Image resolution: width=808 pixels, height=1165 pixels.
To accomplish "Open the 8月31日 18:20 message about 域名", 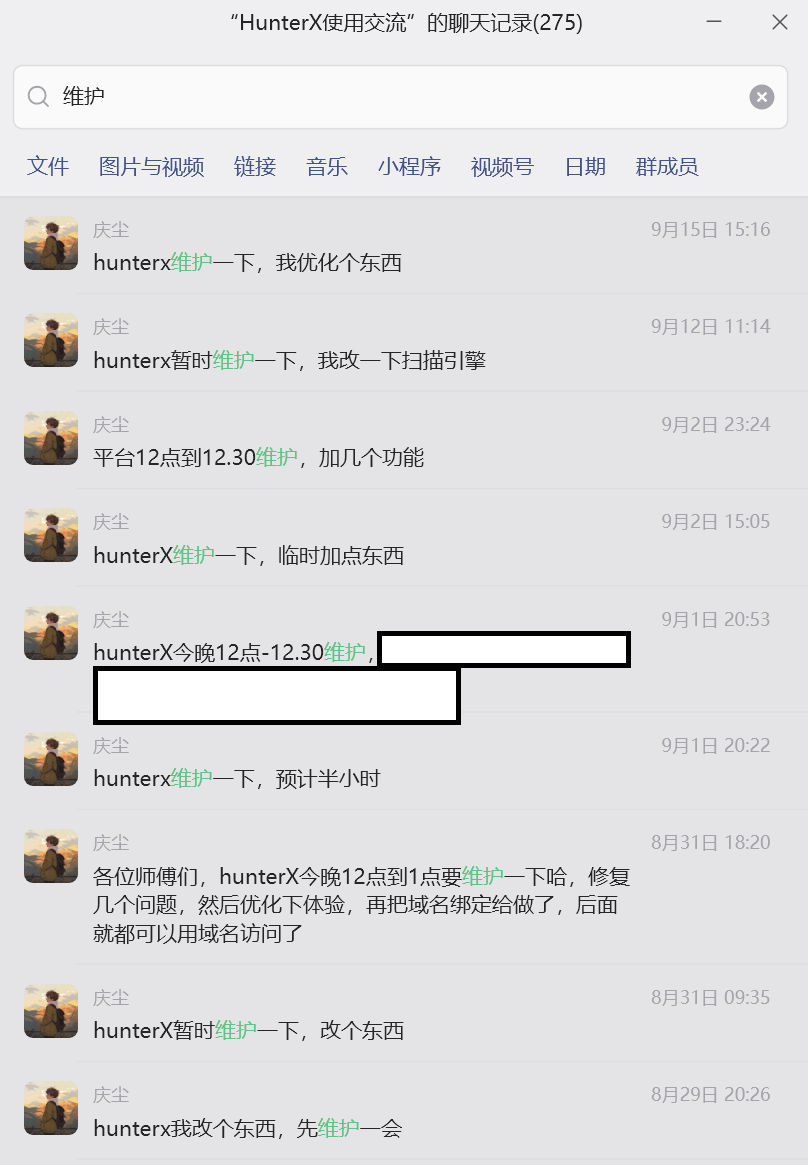I will pos(404,887).
